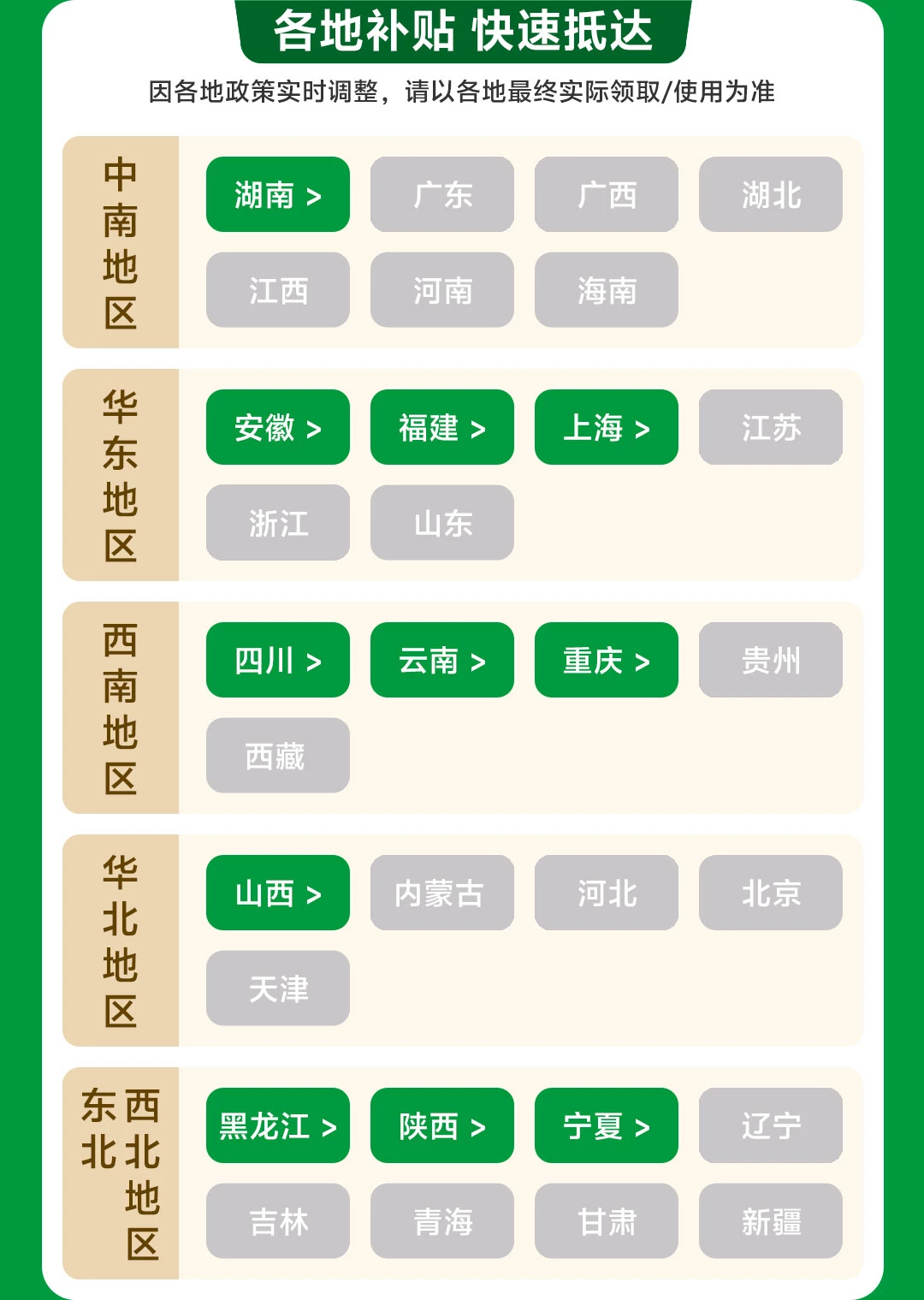Go to 福建 subsidy details
The image size is (924, 1300).
[441, 427]
